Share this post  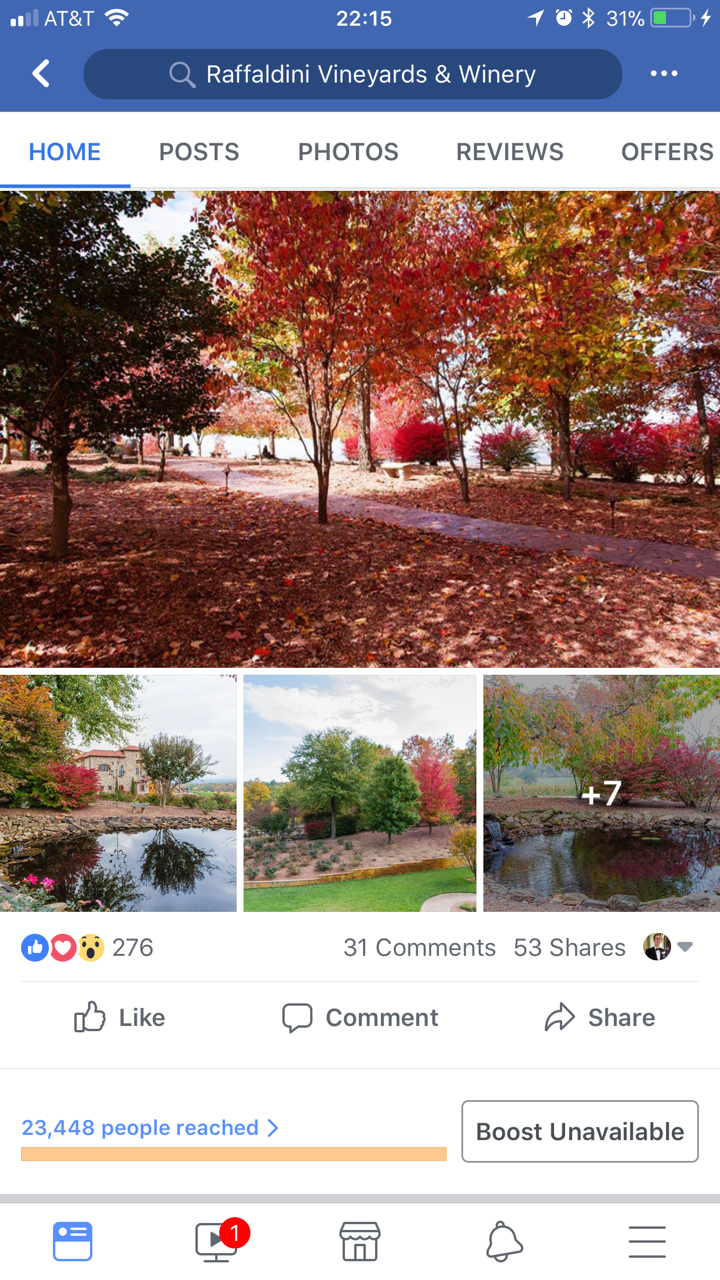pyautogui.click(x=600, y=1018)
